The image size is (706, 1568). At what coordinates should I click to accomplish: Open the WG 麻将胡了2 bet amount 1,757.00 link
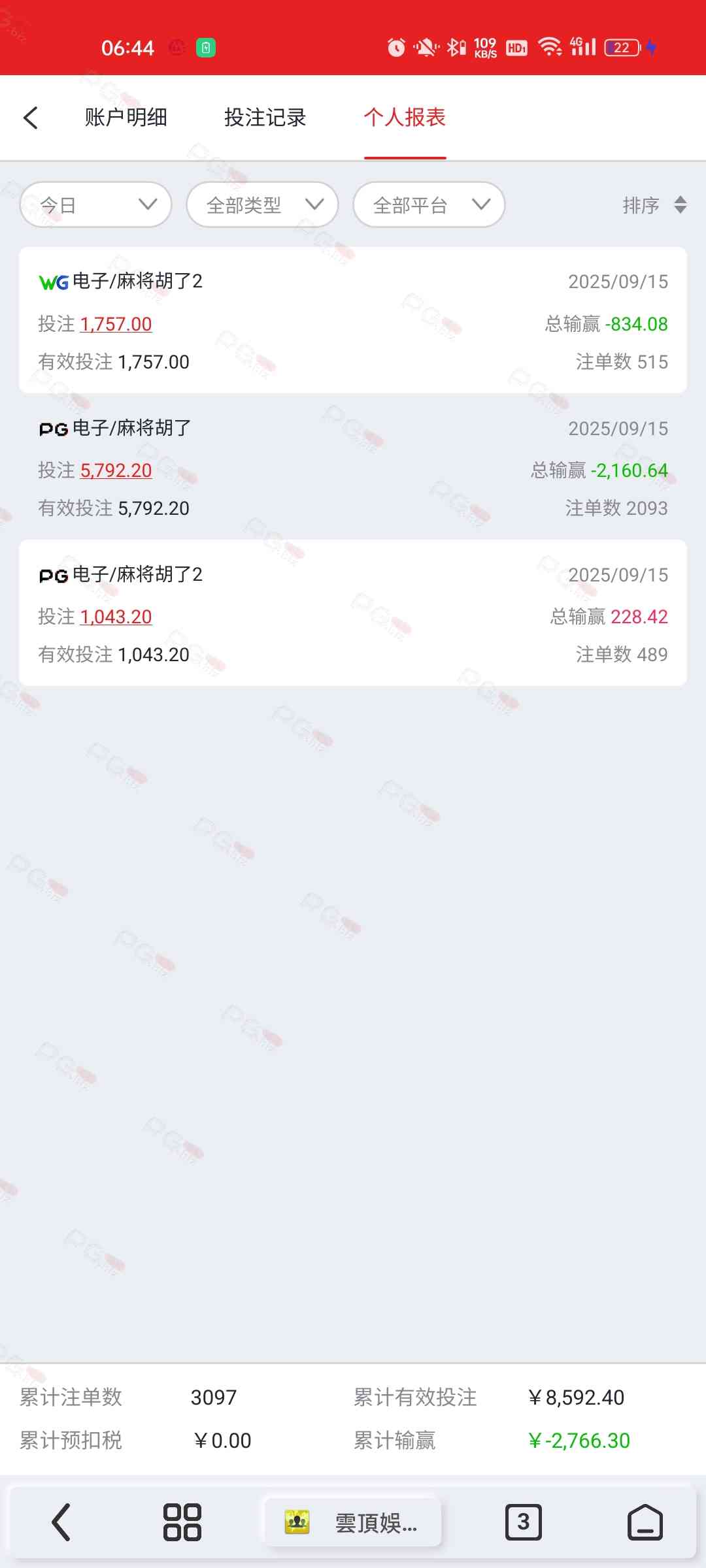click(116, 324)
